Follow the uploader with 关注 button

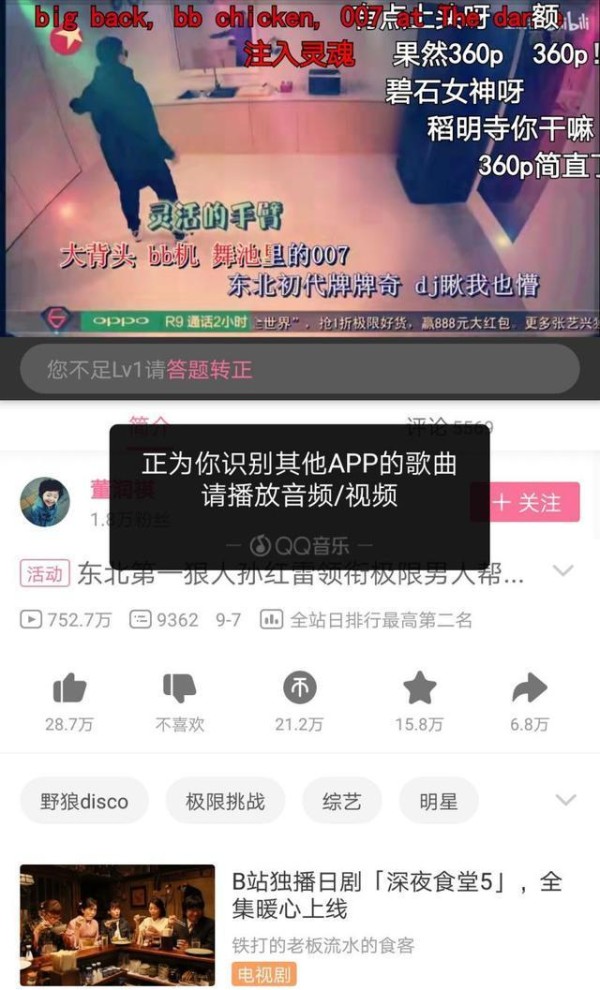click(527, 502)
